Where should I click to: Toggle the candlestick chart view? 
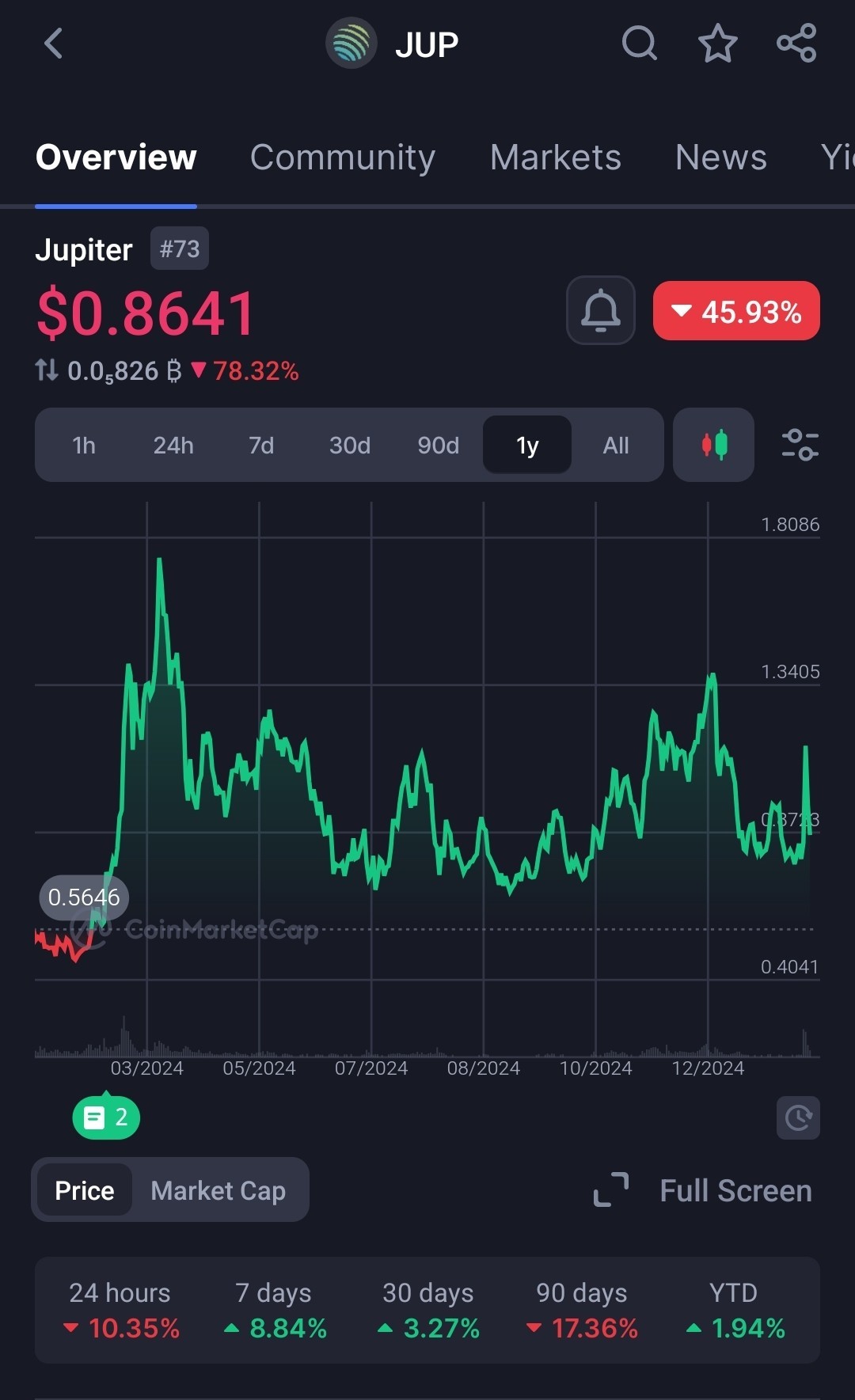coord(713,445)
